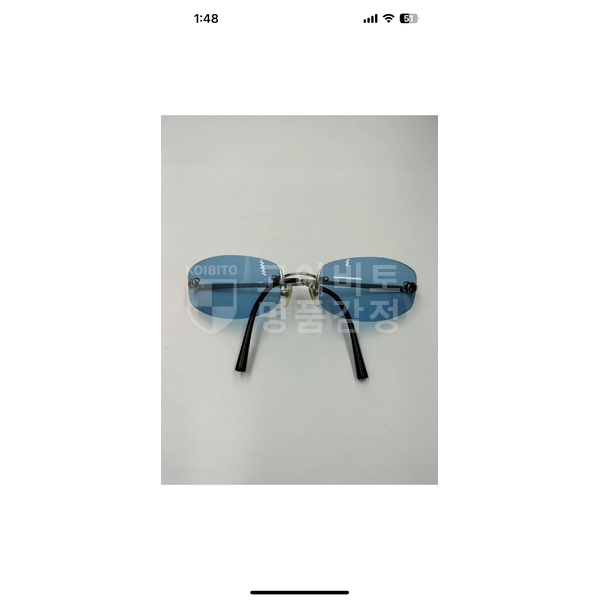
Task: Tap the full-screen blue sunglasses photo
Action: pyautogui.click(x=299, y=300)
